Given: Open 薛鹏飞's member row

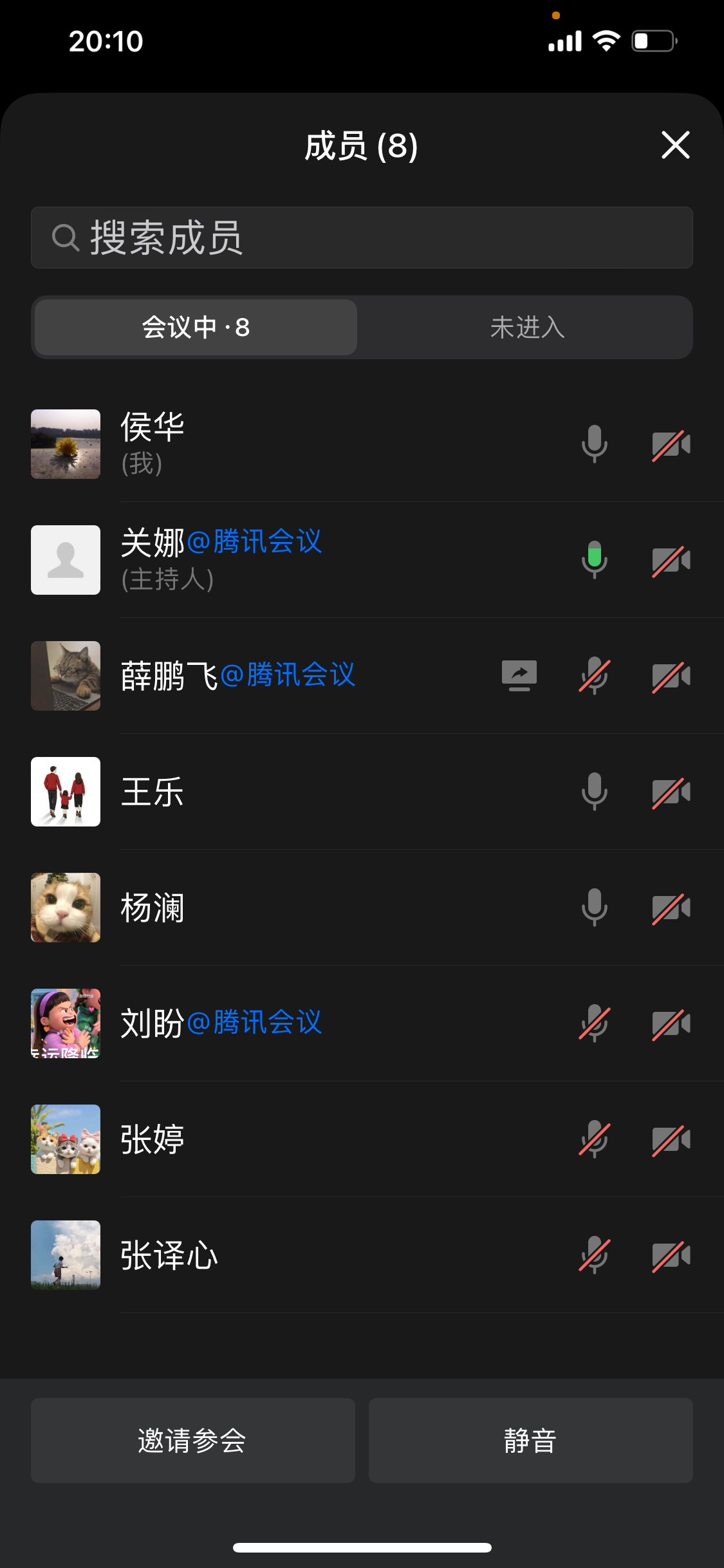Looking at the screenshot, I should pyautogui.click(x=290, y=676).
